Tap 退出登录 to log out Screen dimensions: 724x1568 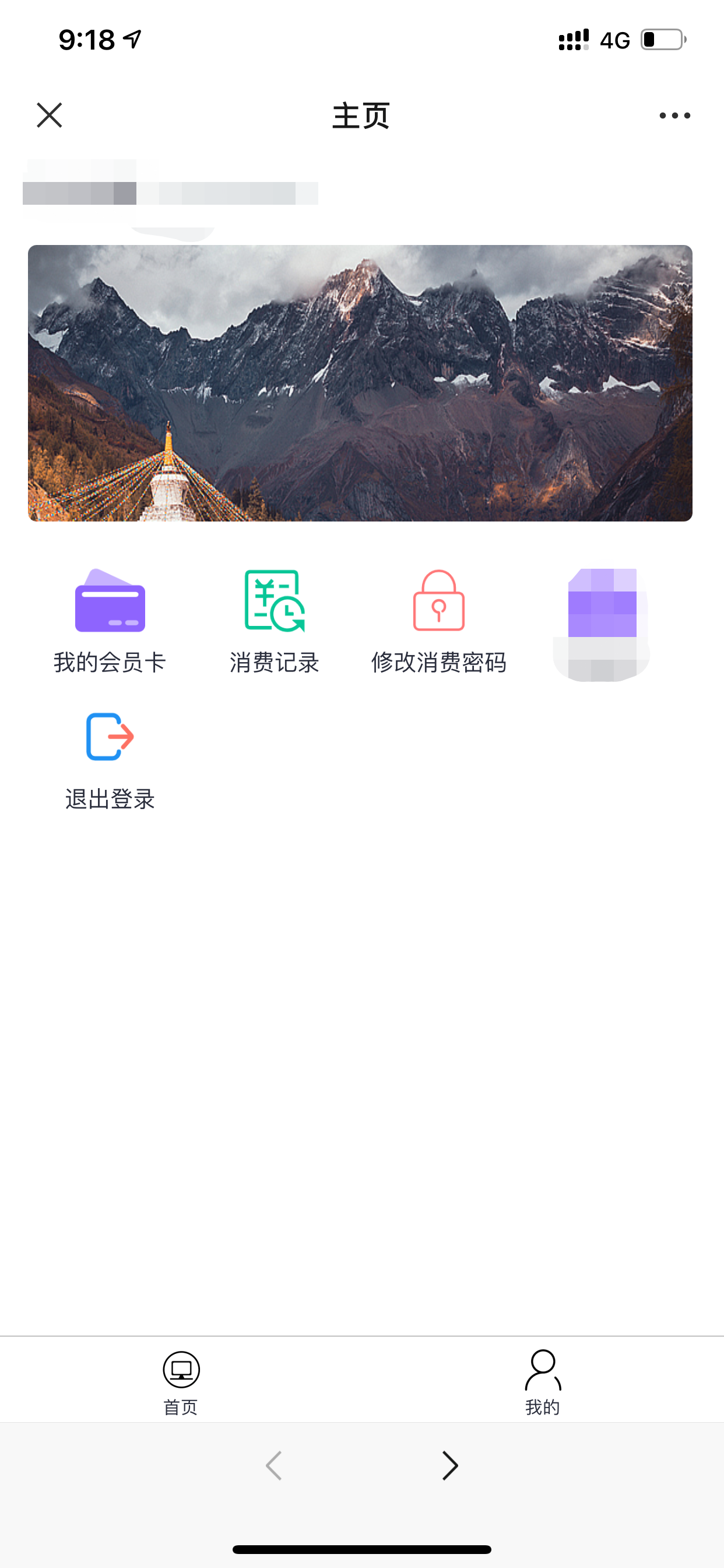click(110, 761)
